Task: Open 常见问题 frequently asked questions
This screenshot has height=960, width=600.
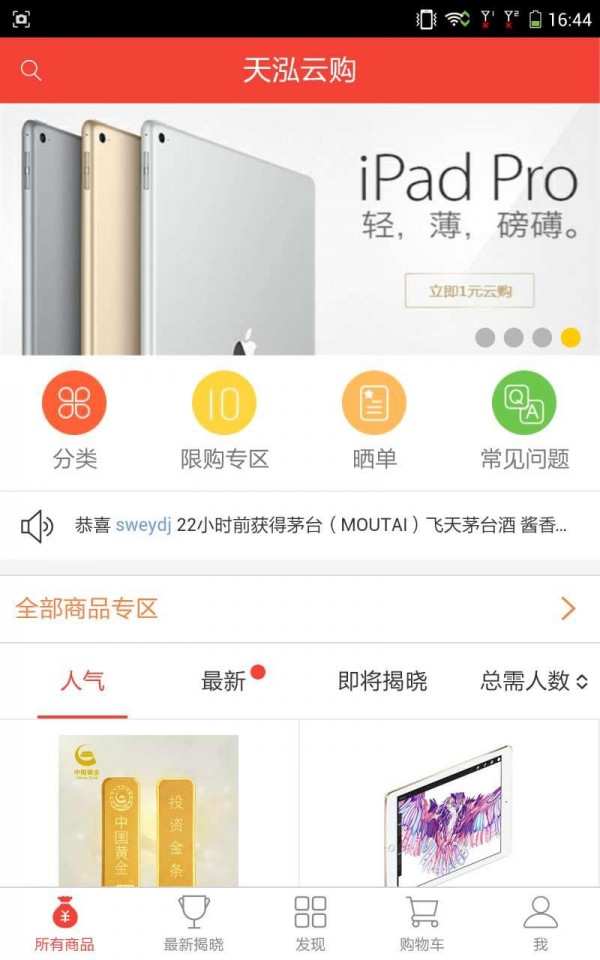Action: click(524, 420)
